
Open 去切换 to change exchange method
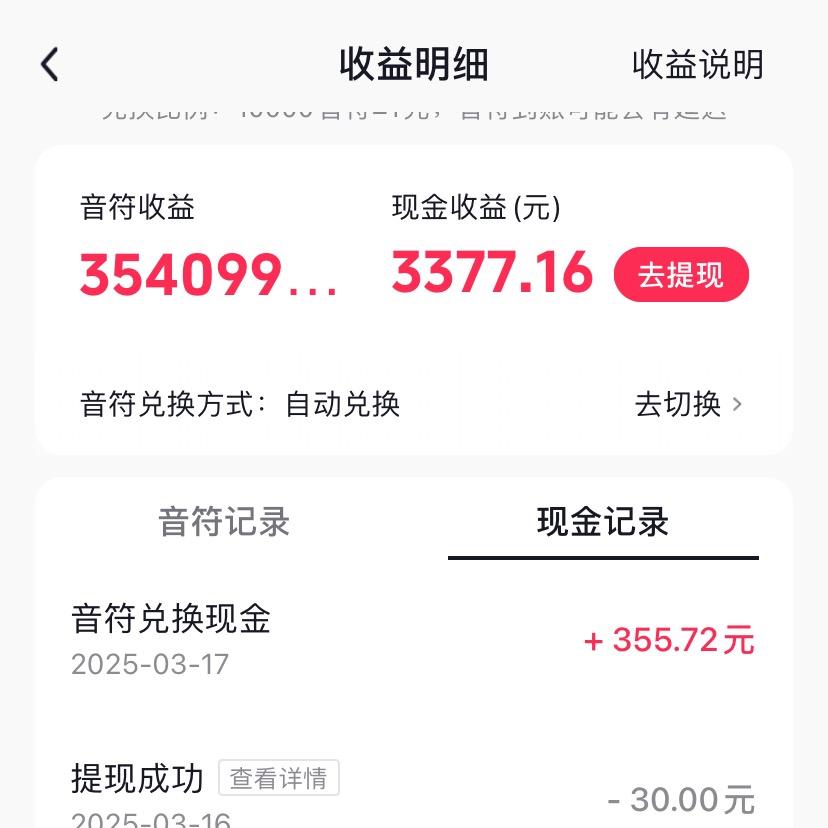coord(688,404)
